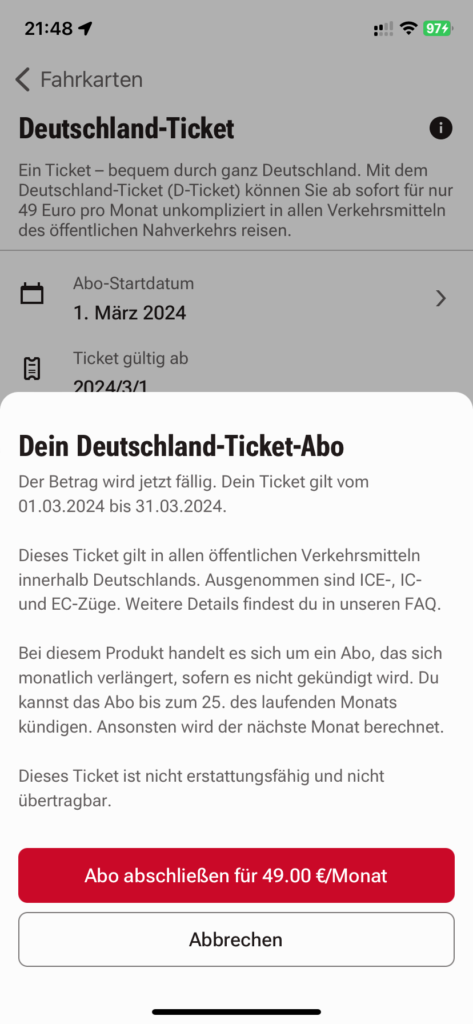This screenshot has height=1024, width=473.
Task: Tap Abbrechen to cancel the dialog
Action: click(236, 939)
